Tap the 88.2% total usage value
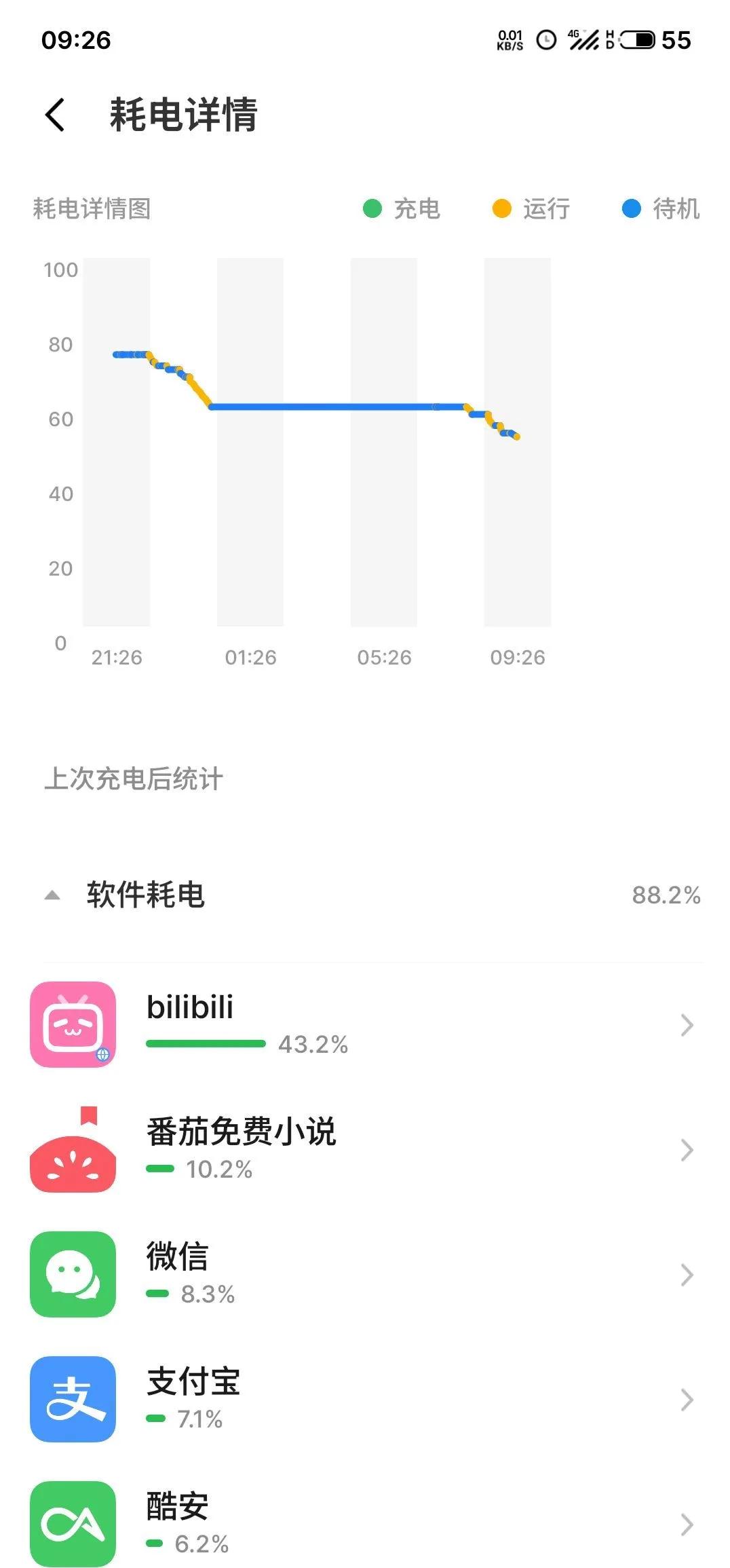The image size is (730, 1568). (x=664, y=896)
